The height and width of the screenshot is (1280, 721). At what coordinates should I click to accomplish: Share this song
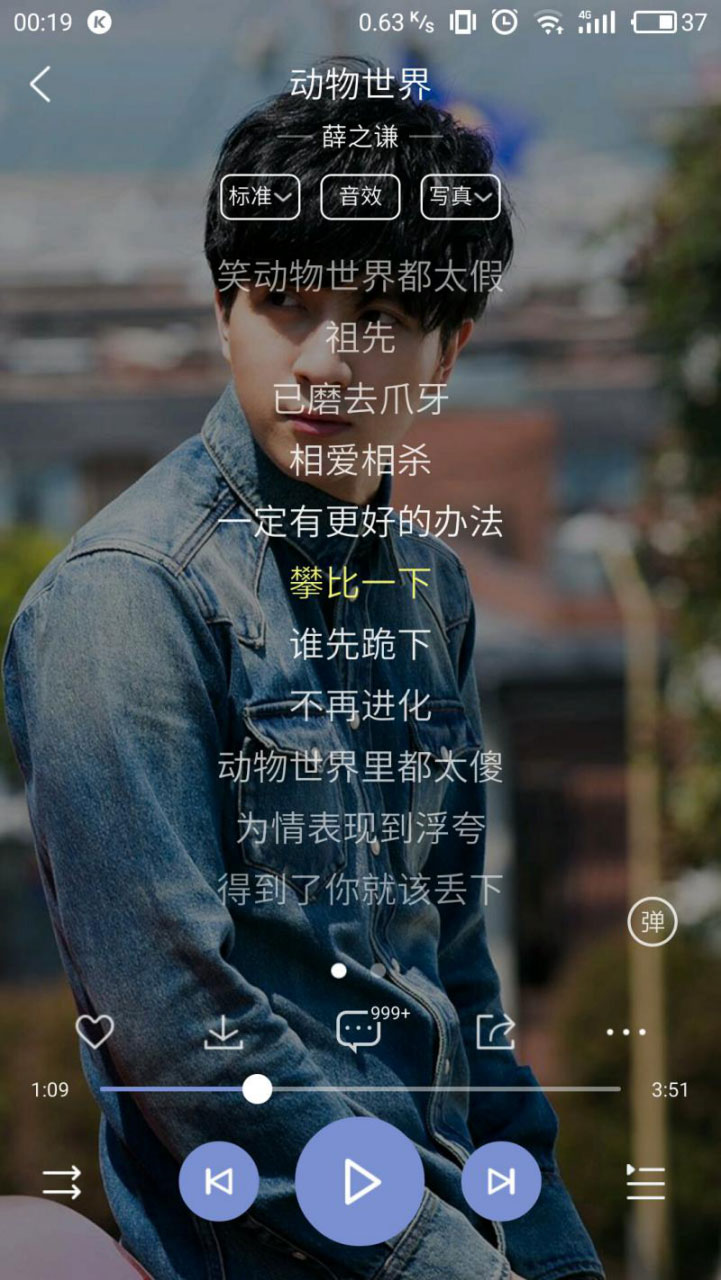495,1031
